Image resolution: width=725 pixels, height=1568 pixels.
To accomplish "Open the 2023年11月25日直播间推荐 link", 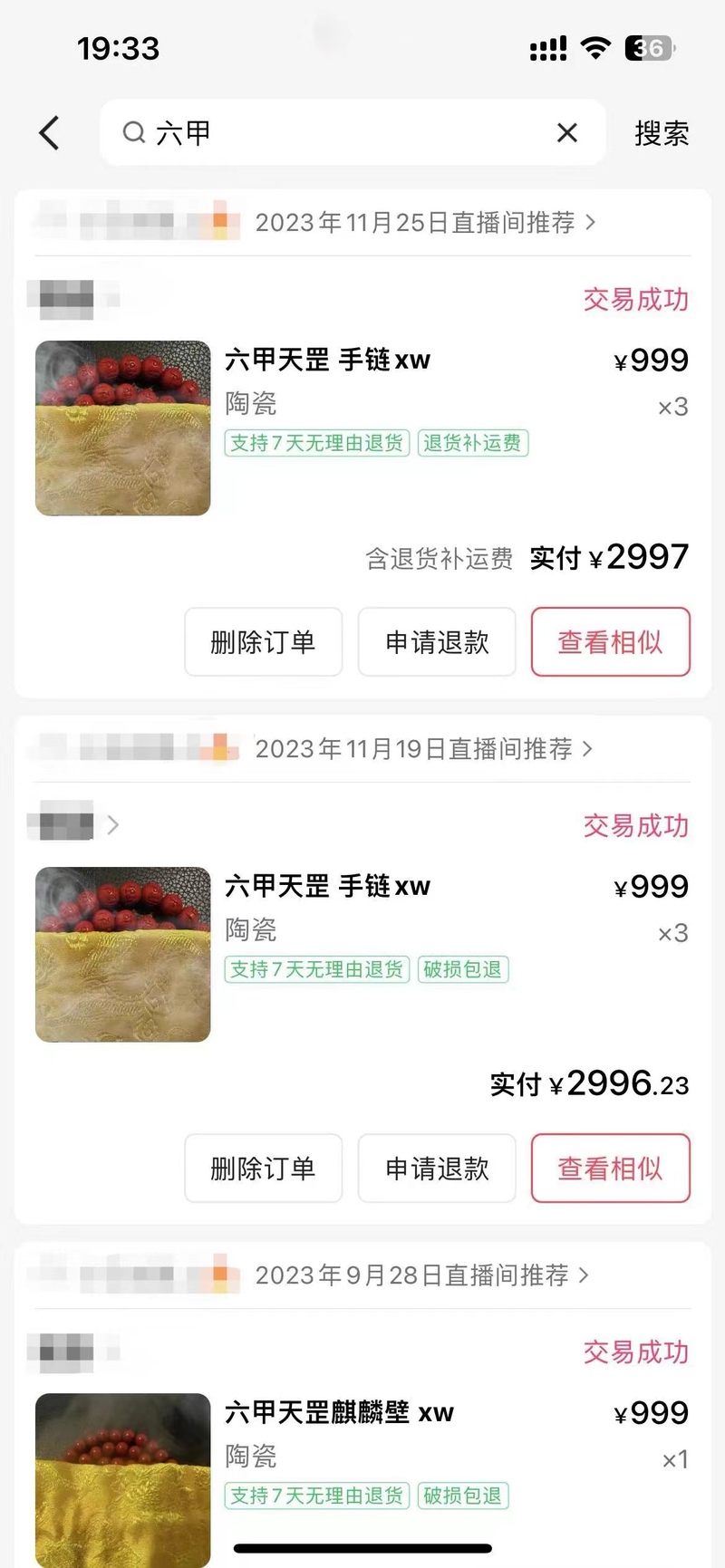I will coord(424,222).
